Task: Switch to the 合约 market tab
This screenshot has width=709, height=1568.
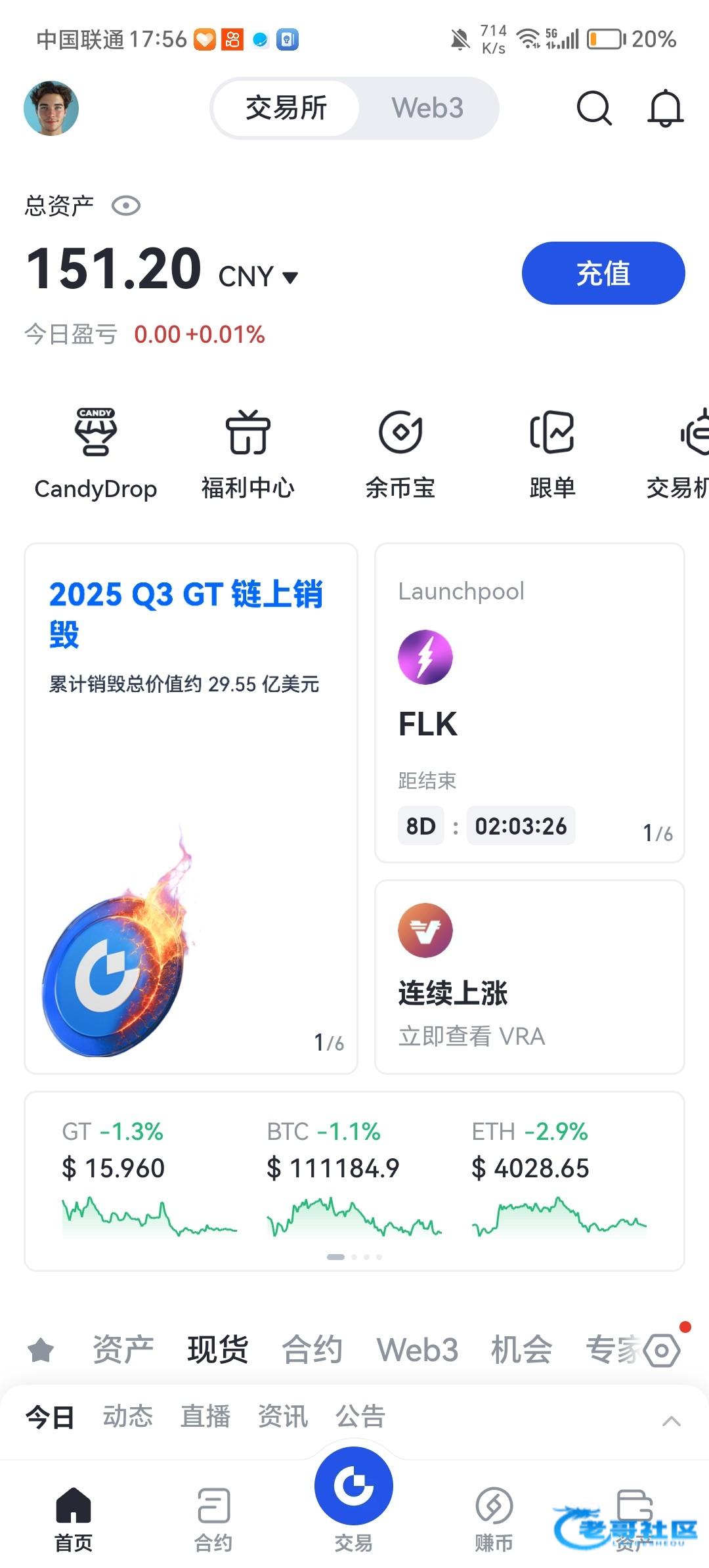Action: (312, 1350)
